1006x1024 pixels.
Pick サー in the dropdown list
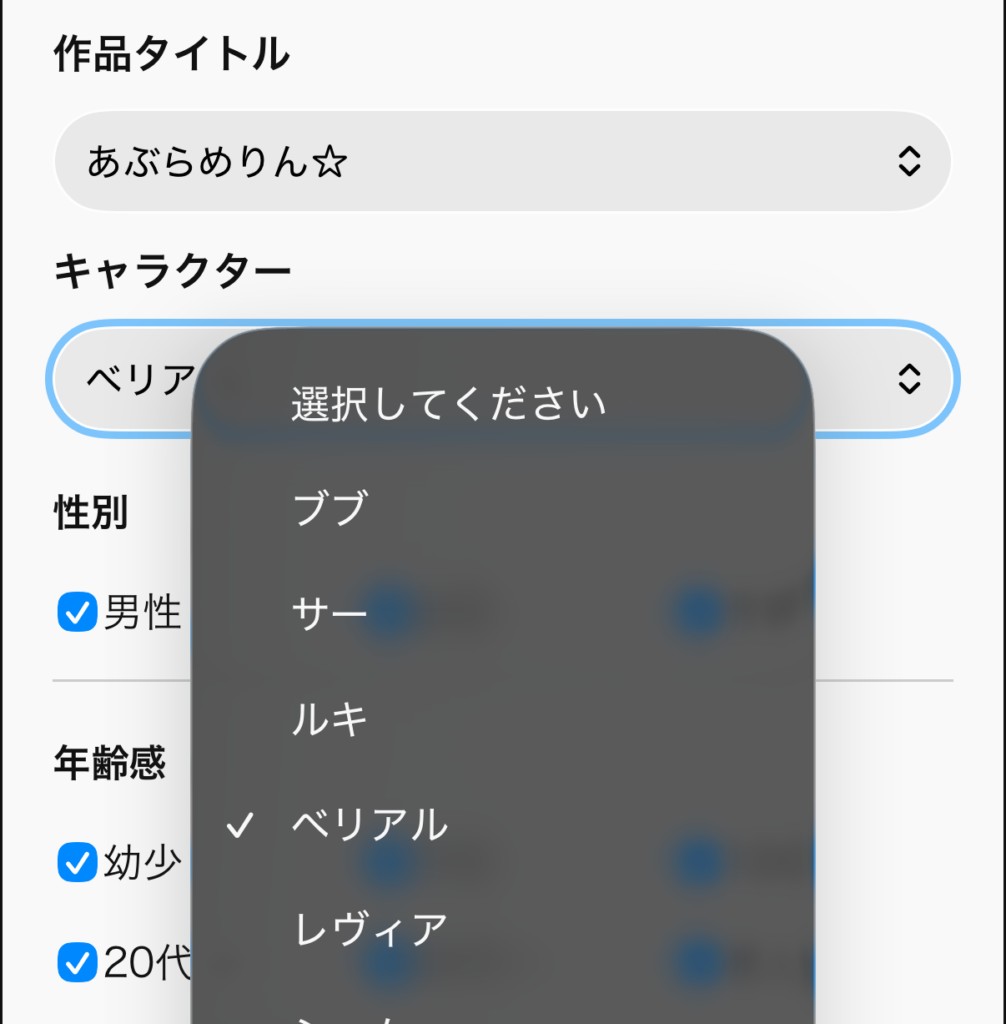coord(330,613)
